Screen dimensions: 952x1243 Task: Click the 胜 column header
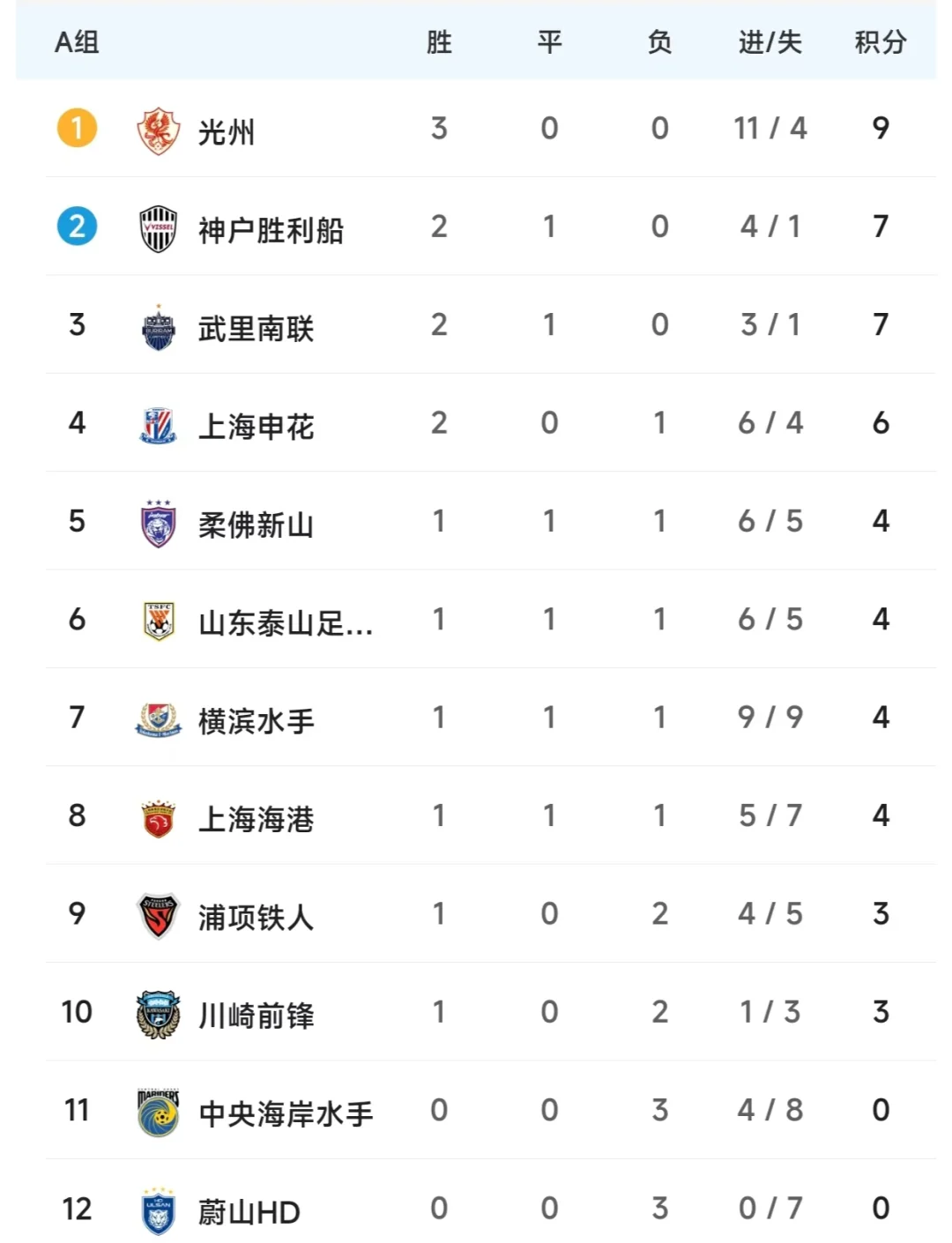[x=438, y=41]
